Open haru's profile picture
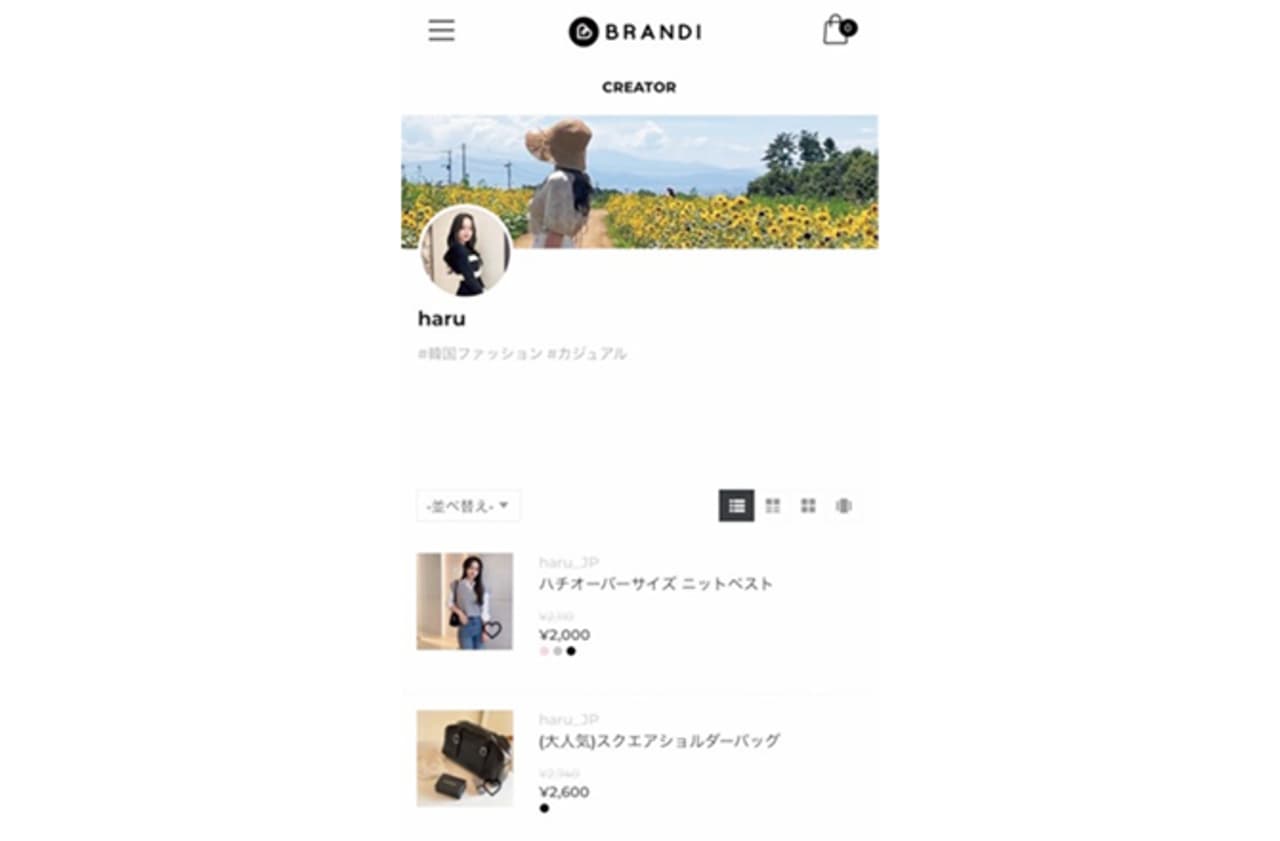 (465, 252)
